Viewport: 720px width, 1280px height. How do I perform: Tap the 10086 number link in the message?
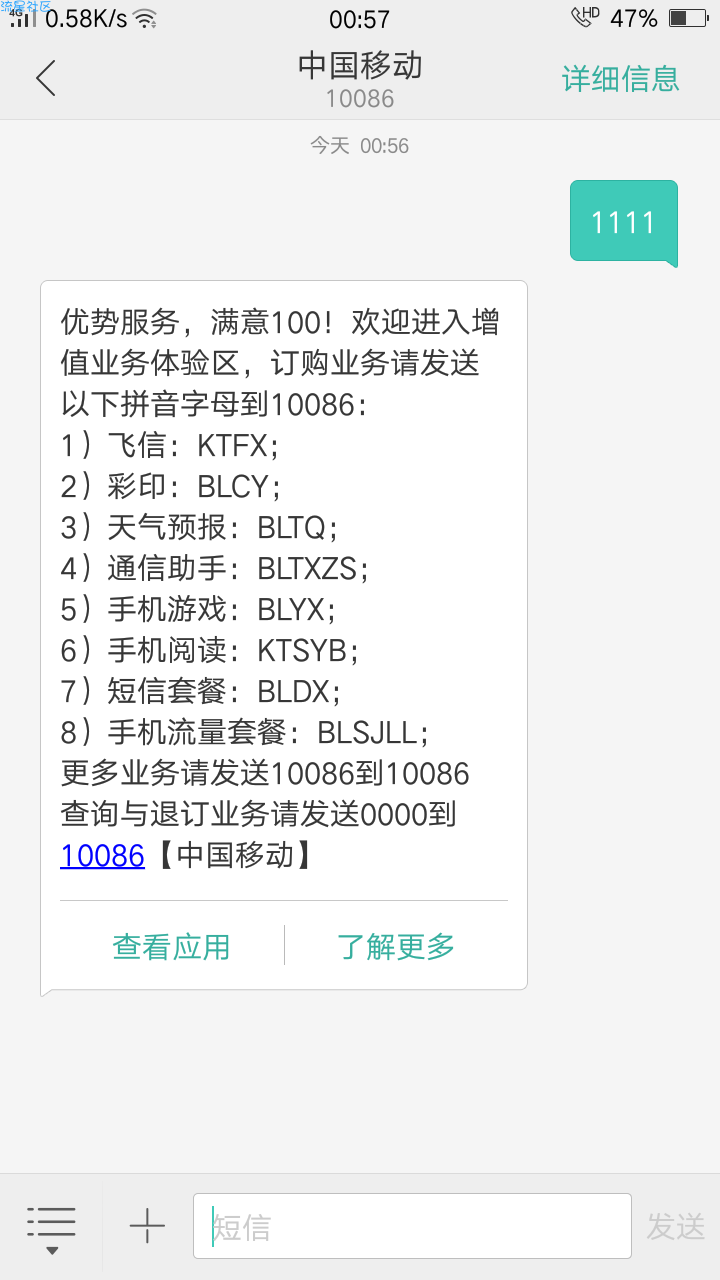[102, 856]
